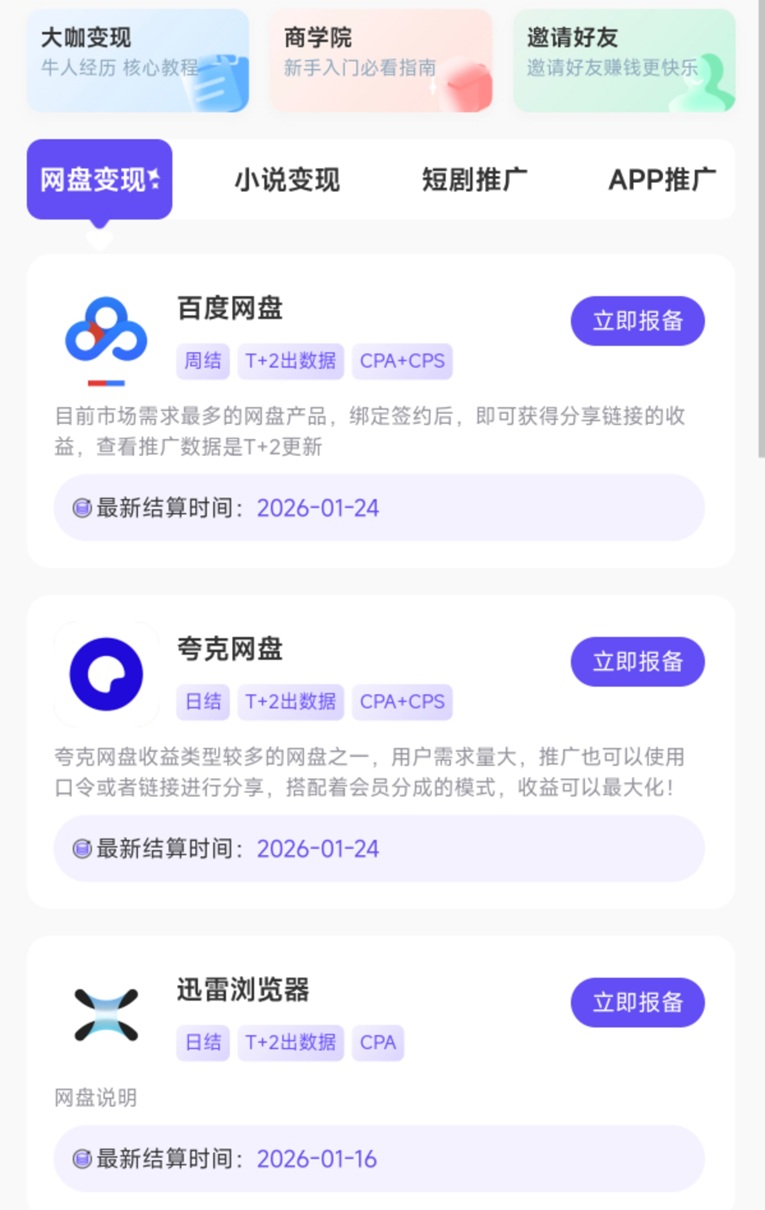This screenshot has height=1210, width=765.
Task: Click 立即报备 for 百度网盘
Action: (x=637, y=321)
